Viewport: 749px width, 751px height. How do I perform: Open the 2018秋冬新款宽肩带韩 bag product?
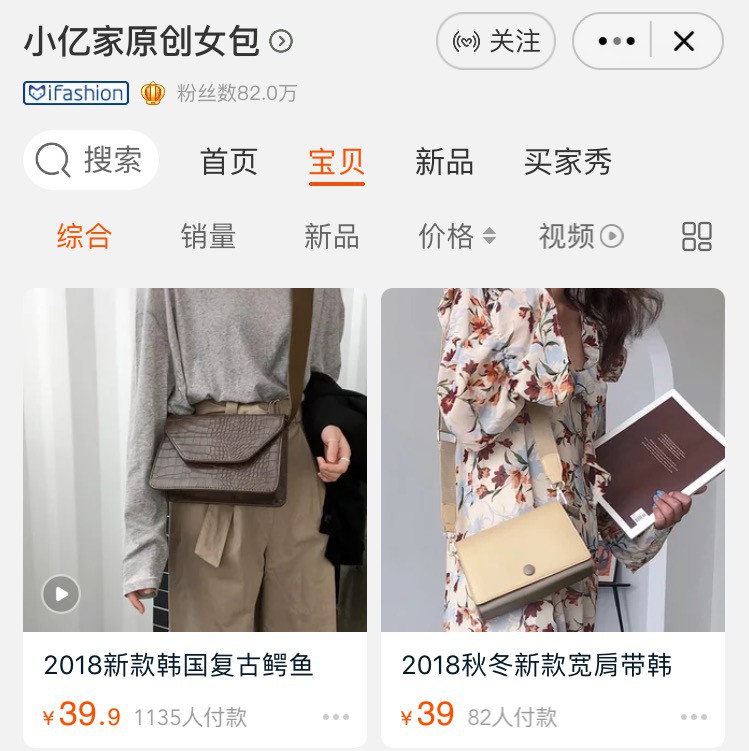(552, 460)
